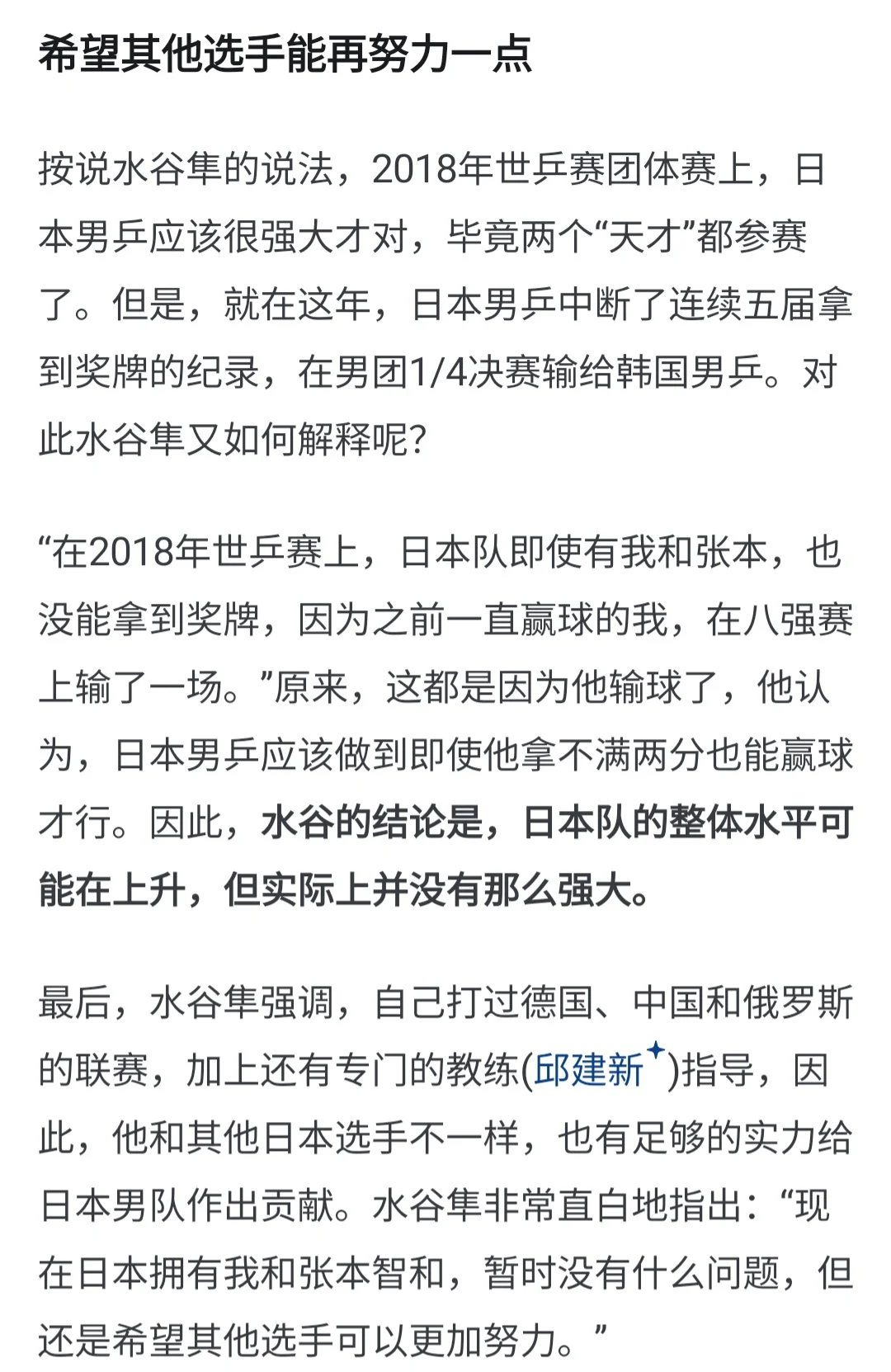Open the 邱建新 keyword link
The image size is (891, 1372).
(589, 1071)
